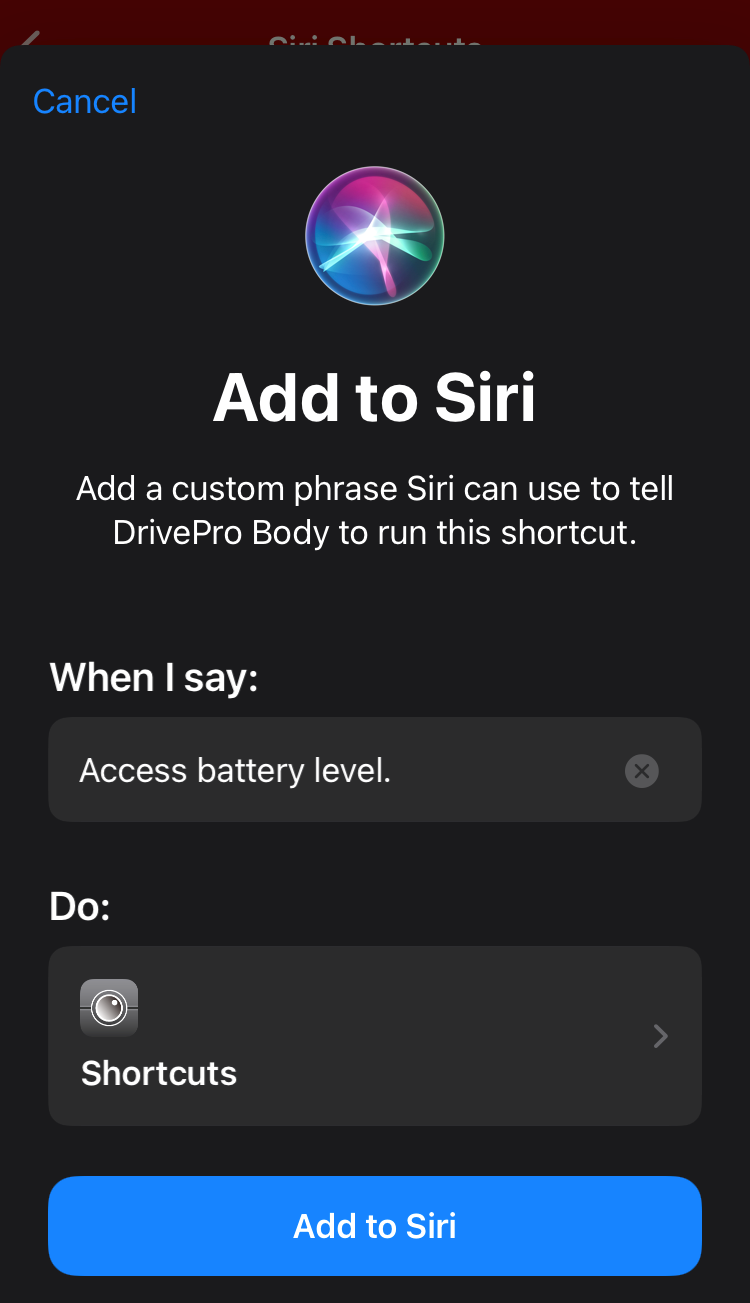Clear the custom Siri phrase text
750x1303 pixels.
(642, 771)
